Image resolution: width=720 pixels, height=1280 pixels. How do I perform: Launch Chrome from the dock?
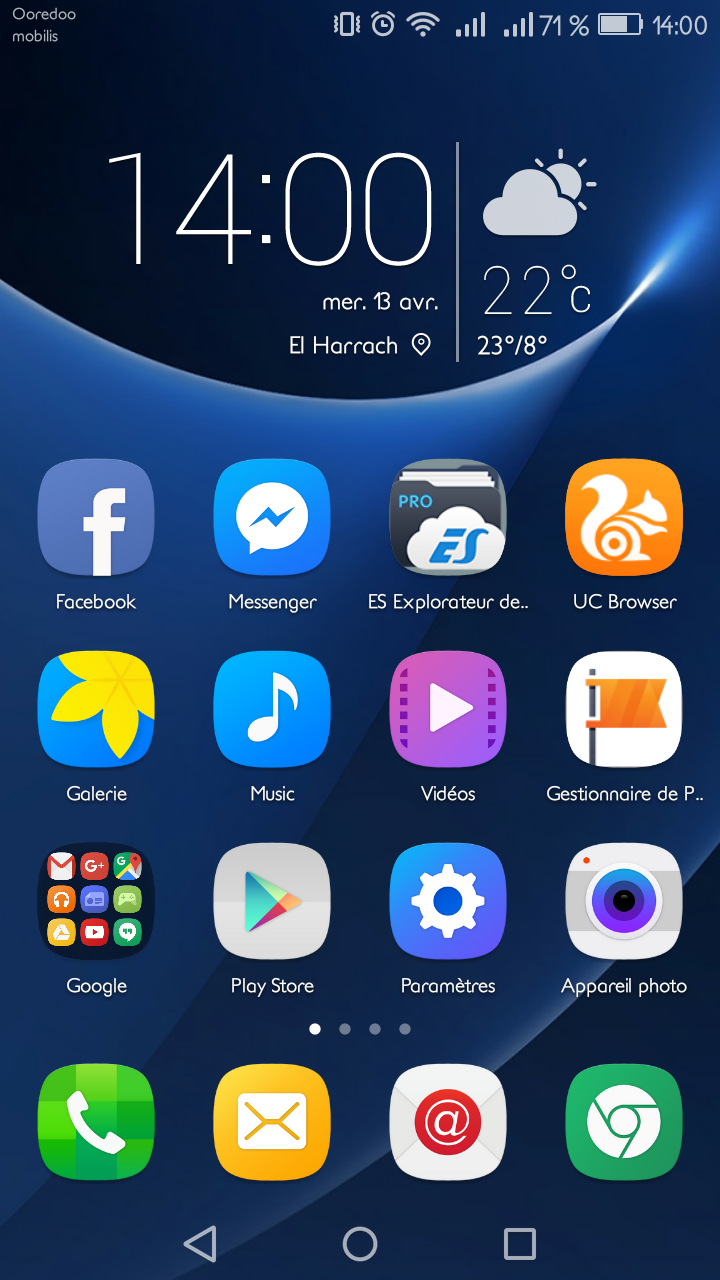(624, 1123)
